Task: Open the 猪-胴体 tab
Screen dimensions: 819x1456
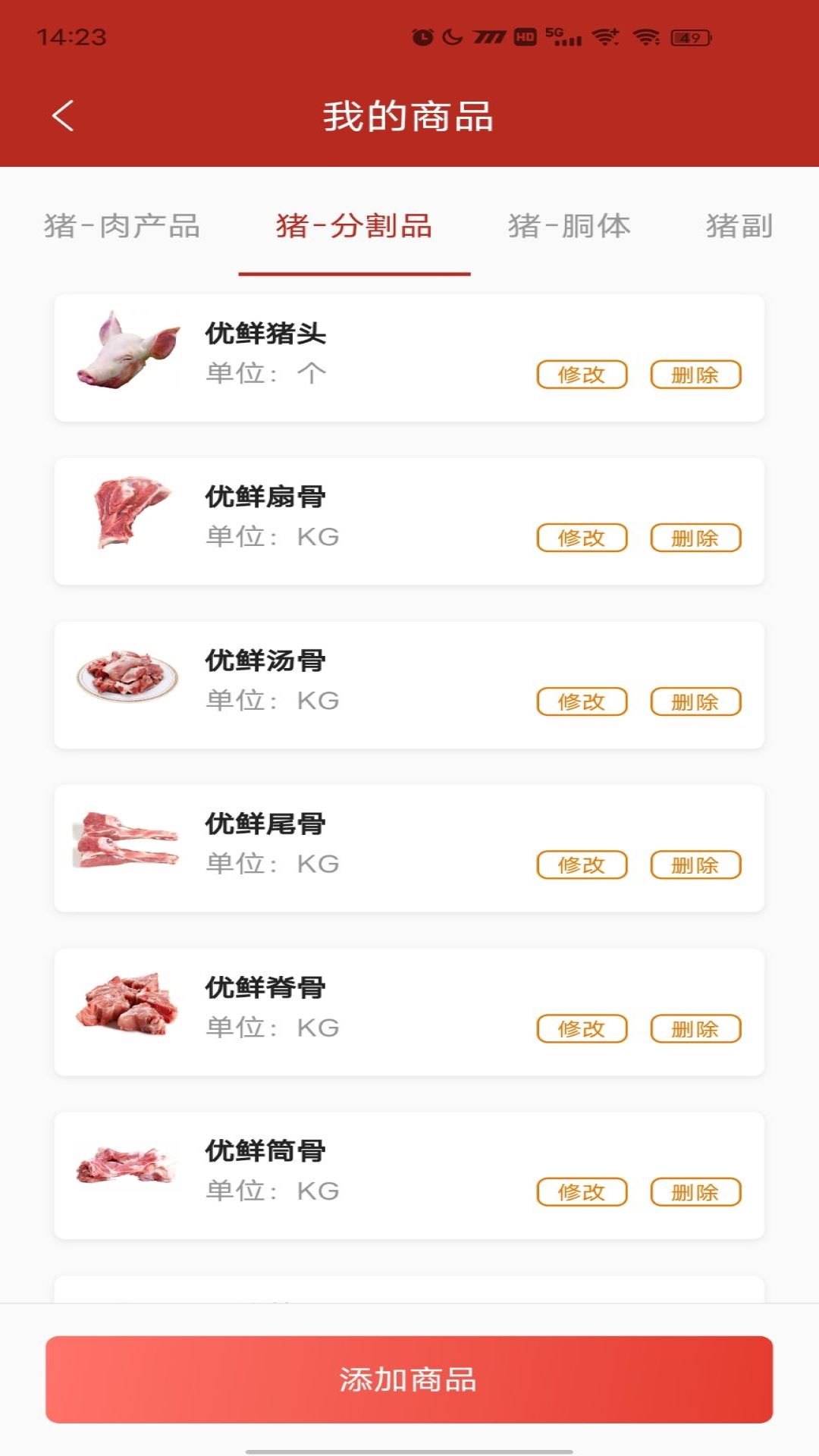Action: (569, 226)
